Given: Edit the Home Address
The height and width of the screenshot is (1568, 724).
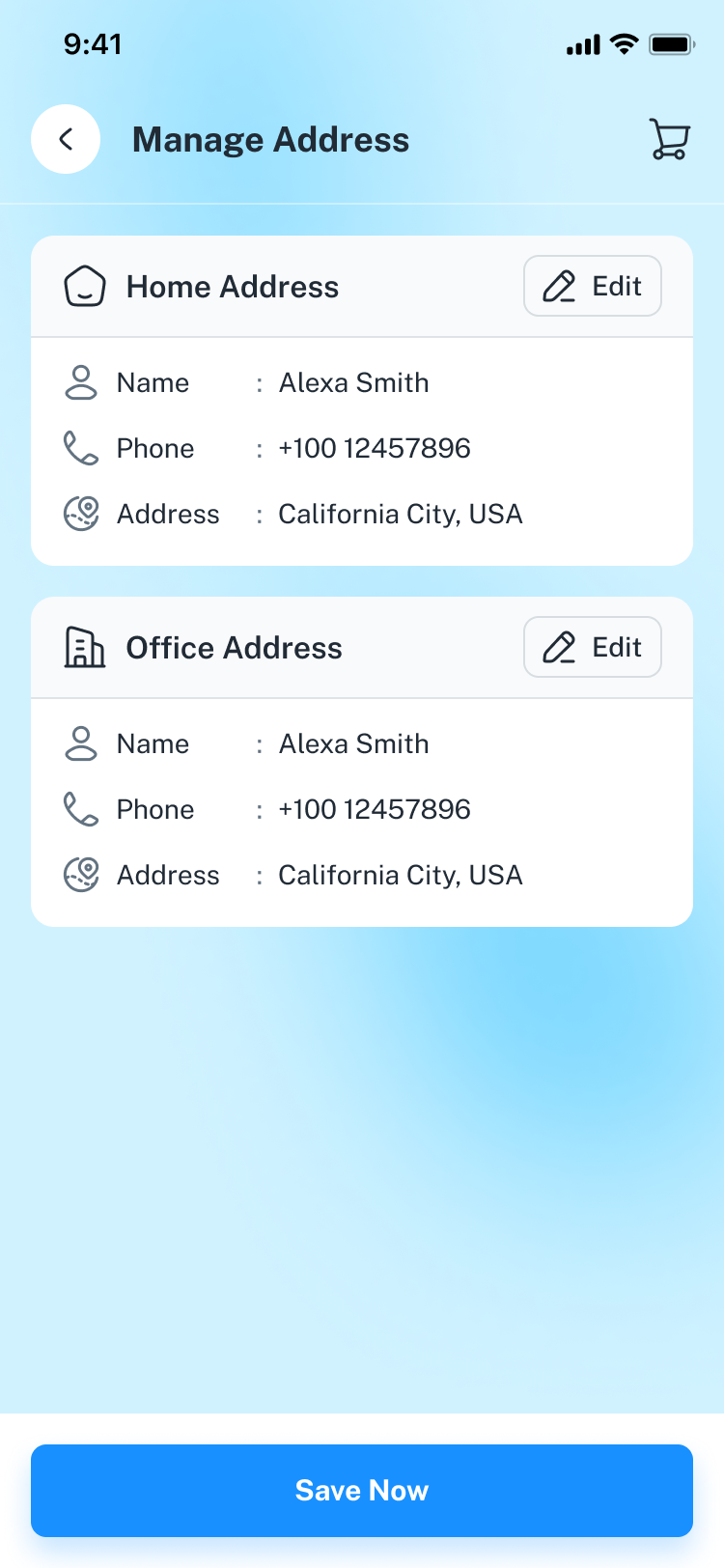Looking at the screenshot, I should point(592,286).
